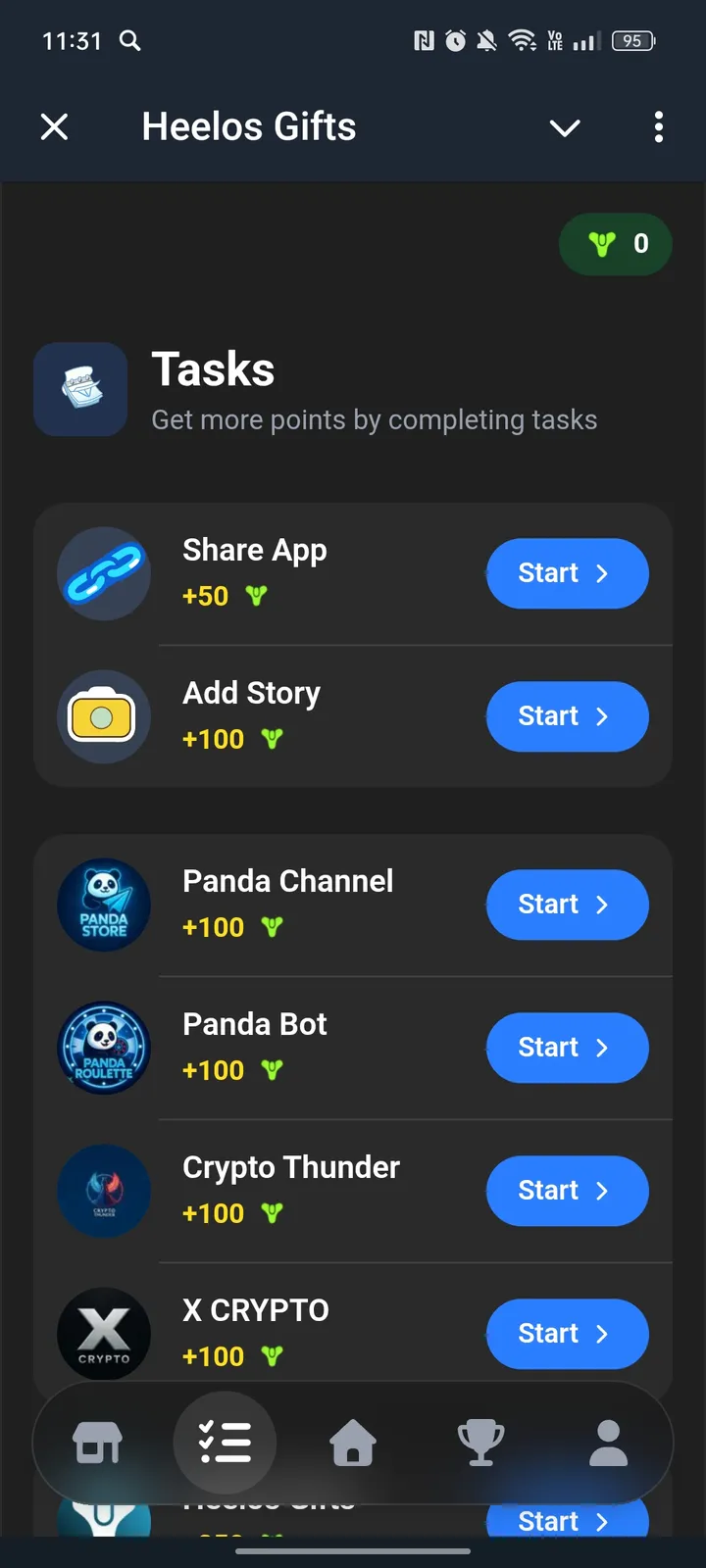The width and height of the screenshot is (706, 1568).
Task: Tap the points balance badge
Action: [x=616, y=244]
